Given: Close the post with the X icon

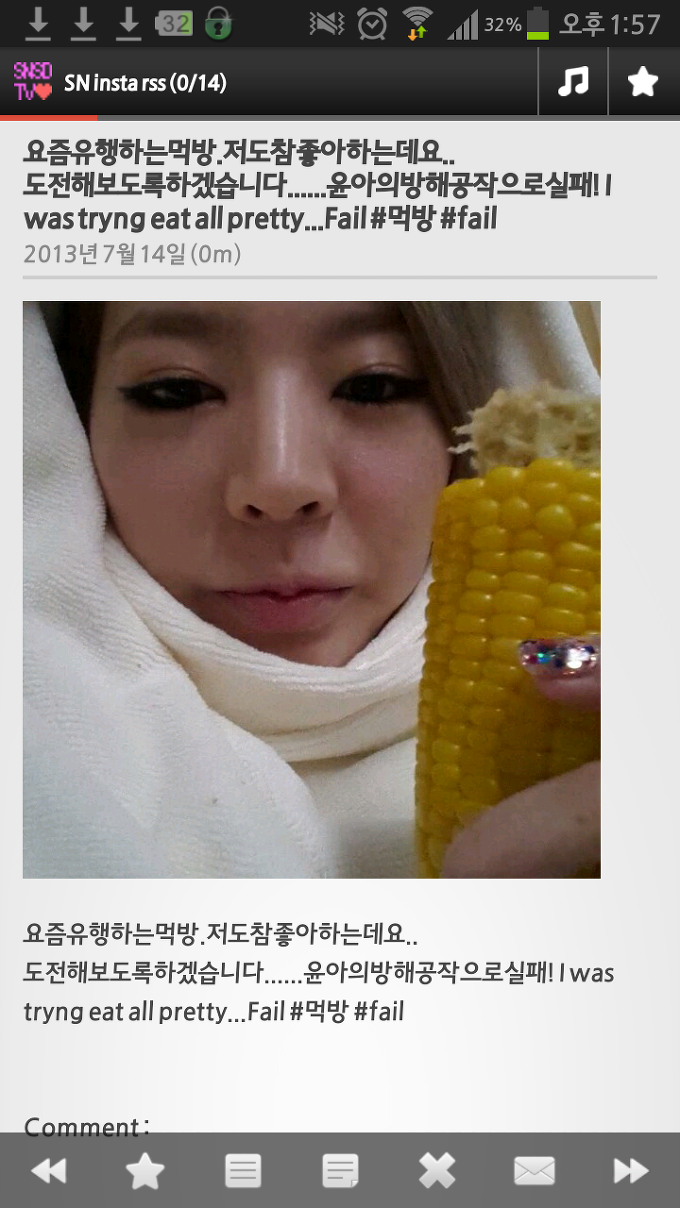Looking at the screenshot, I should pos(437,1171).
